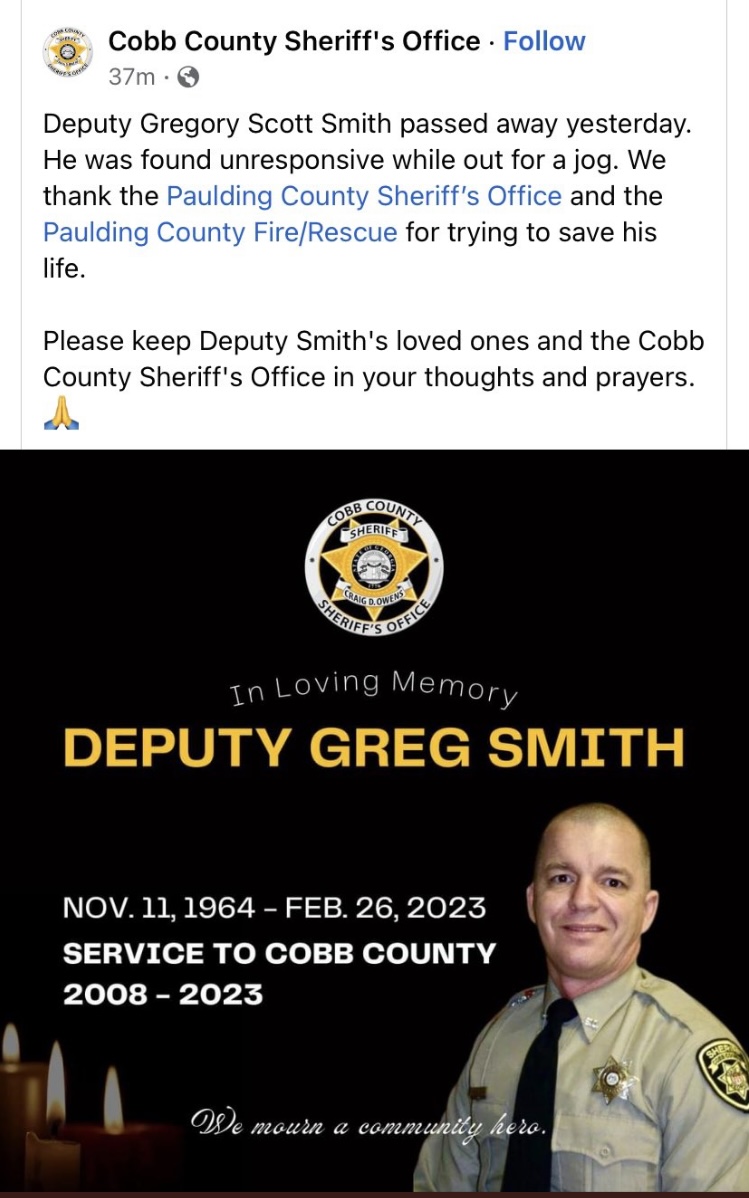Open Paulding County Sheriff's Office link
The width and height of the screenshot is (749, 1198).
point(363,195)
